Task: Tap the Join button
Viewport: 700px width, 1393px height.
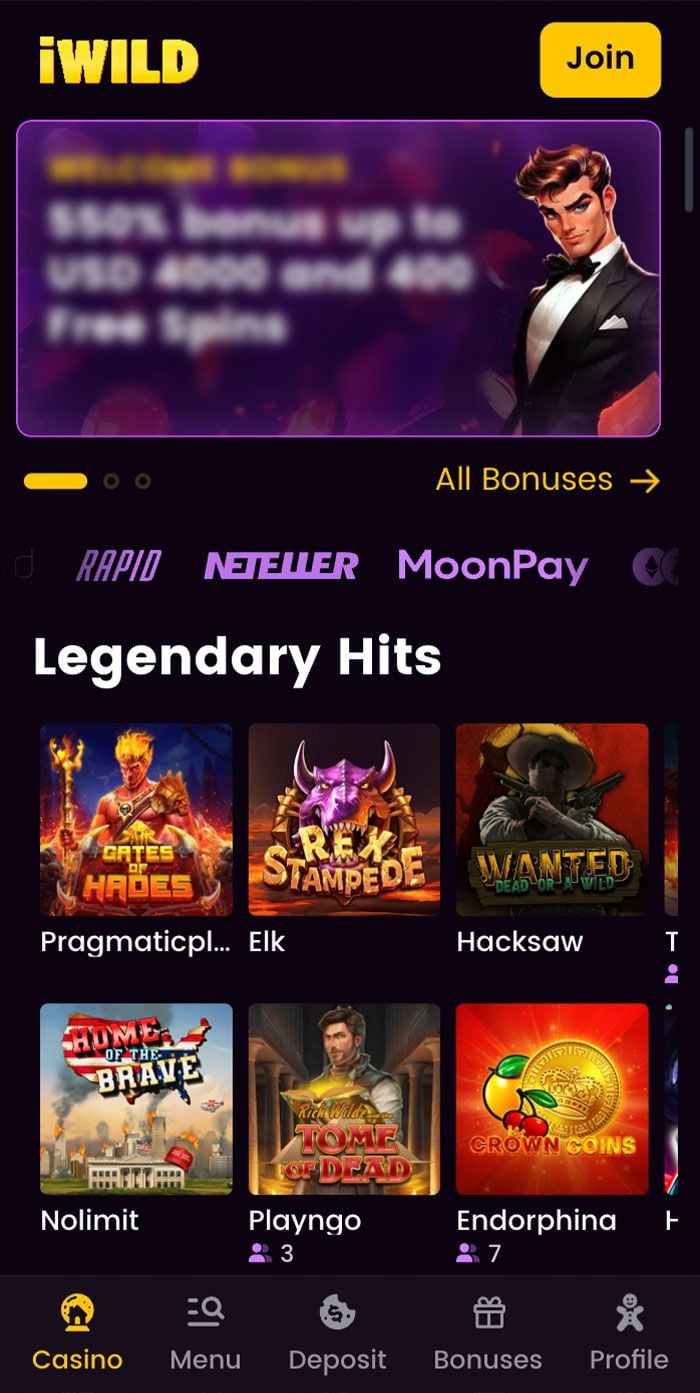Action: pyautogui.click(x=600, y=59)
